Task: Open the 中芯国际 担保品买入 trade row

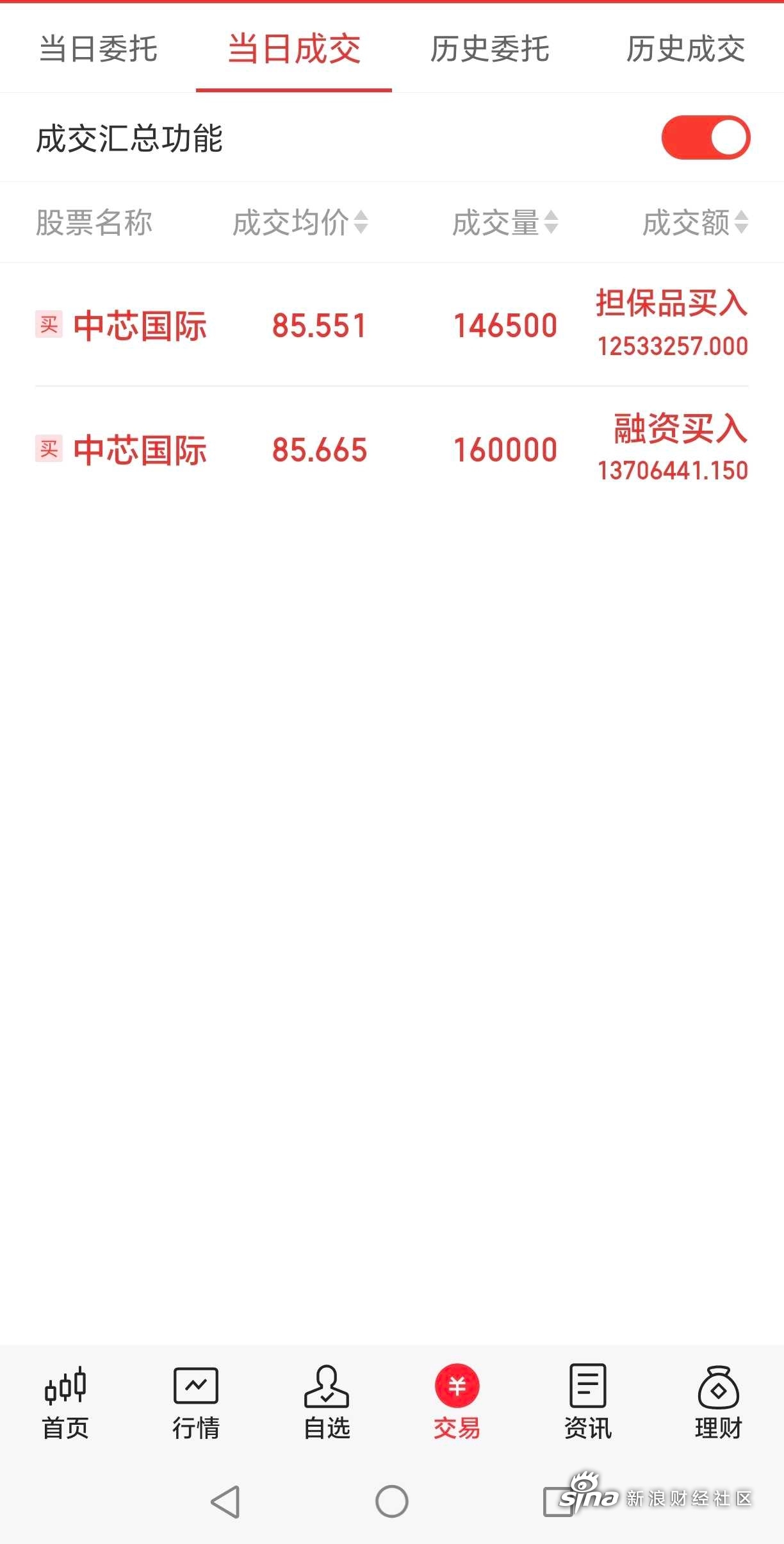Action: pos(392,324)
